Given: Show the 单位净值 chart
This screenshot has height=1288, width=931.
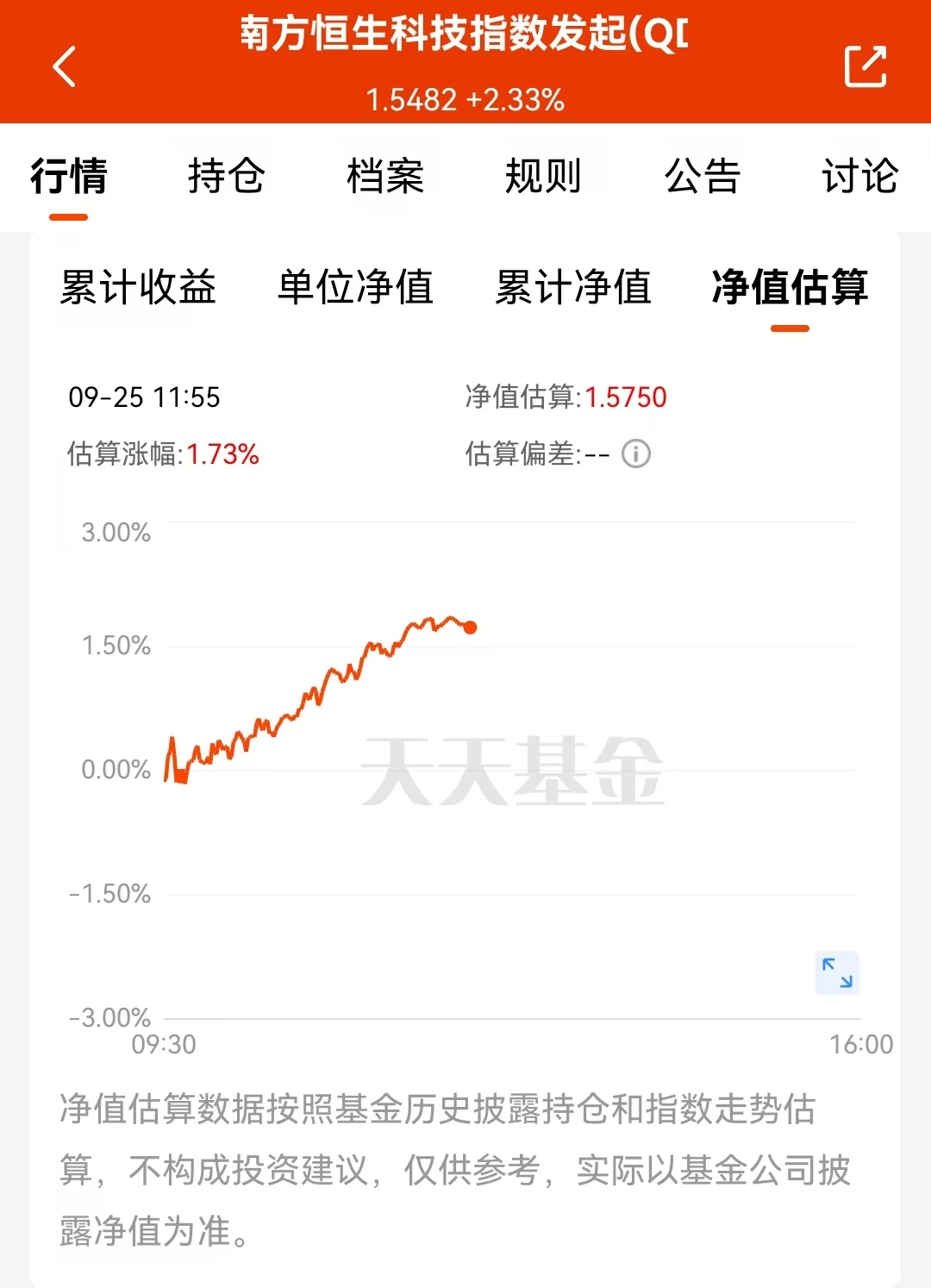Looking at the screenshot, I should (355, 287).
